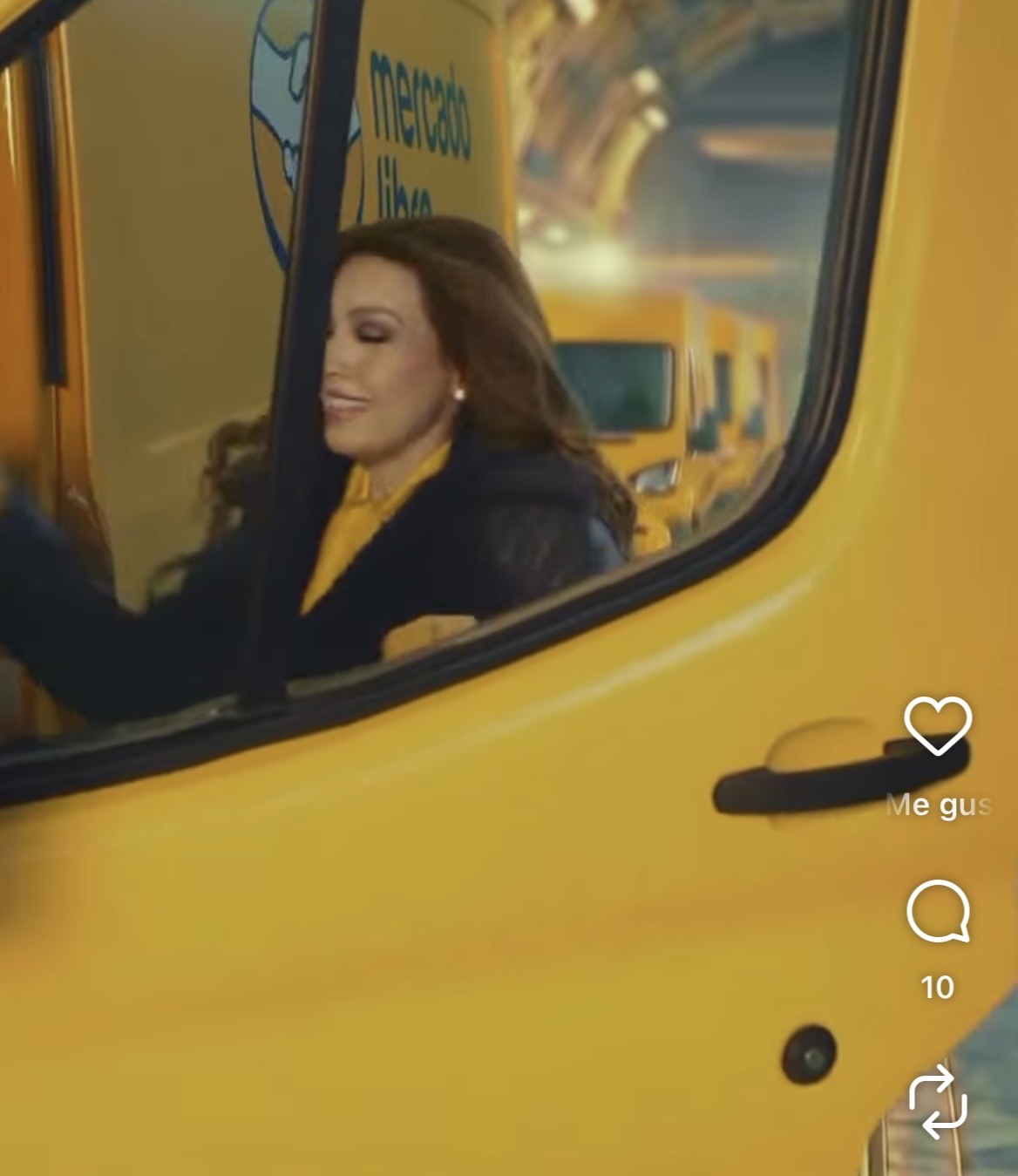This screenshot has width=1018, height=1176.
Task: Open the comments on this reel
Action: point(938,912)
